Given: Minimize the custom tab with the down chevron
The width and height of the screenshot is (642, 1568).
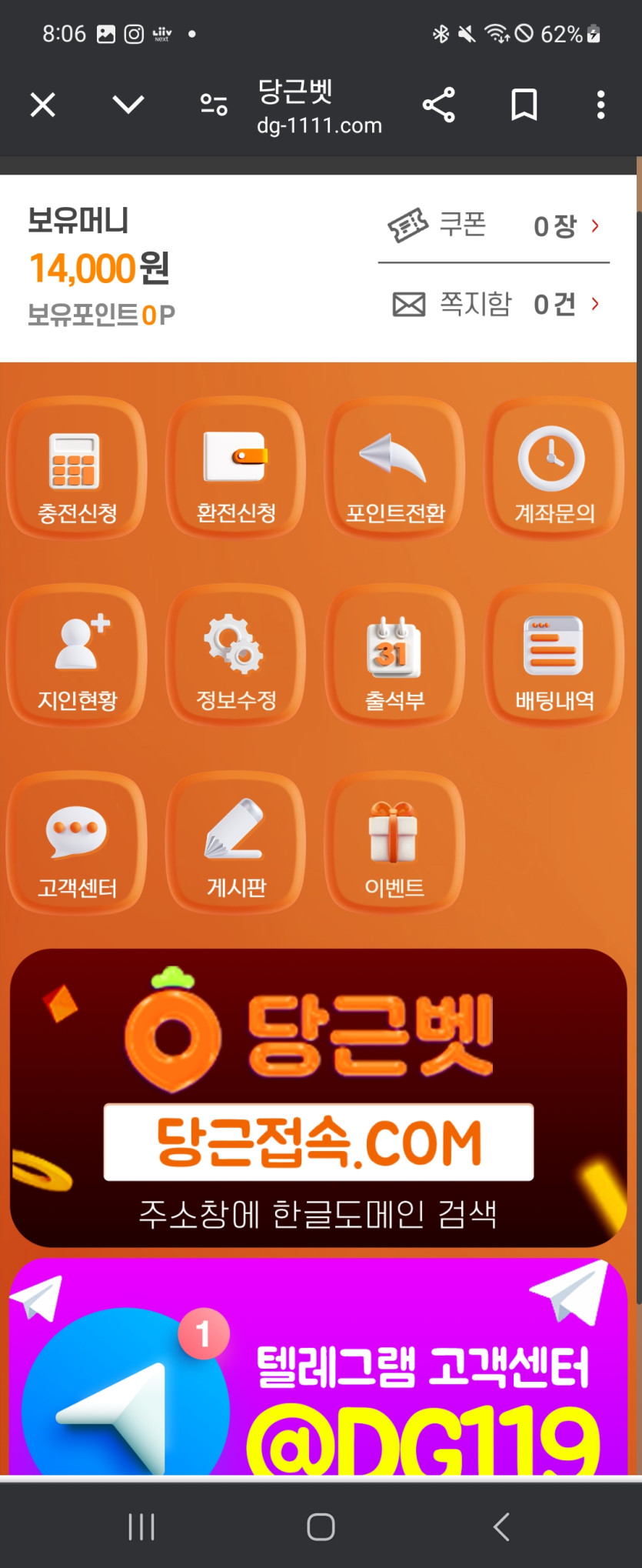Looking at the screenshot, I should pos(128,105).
